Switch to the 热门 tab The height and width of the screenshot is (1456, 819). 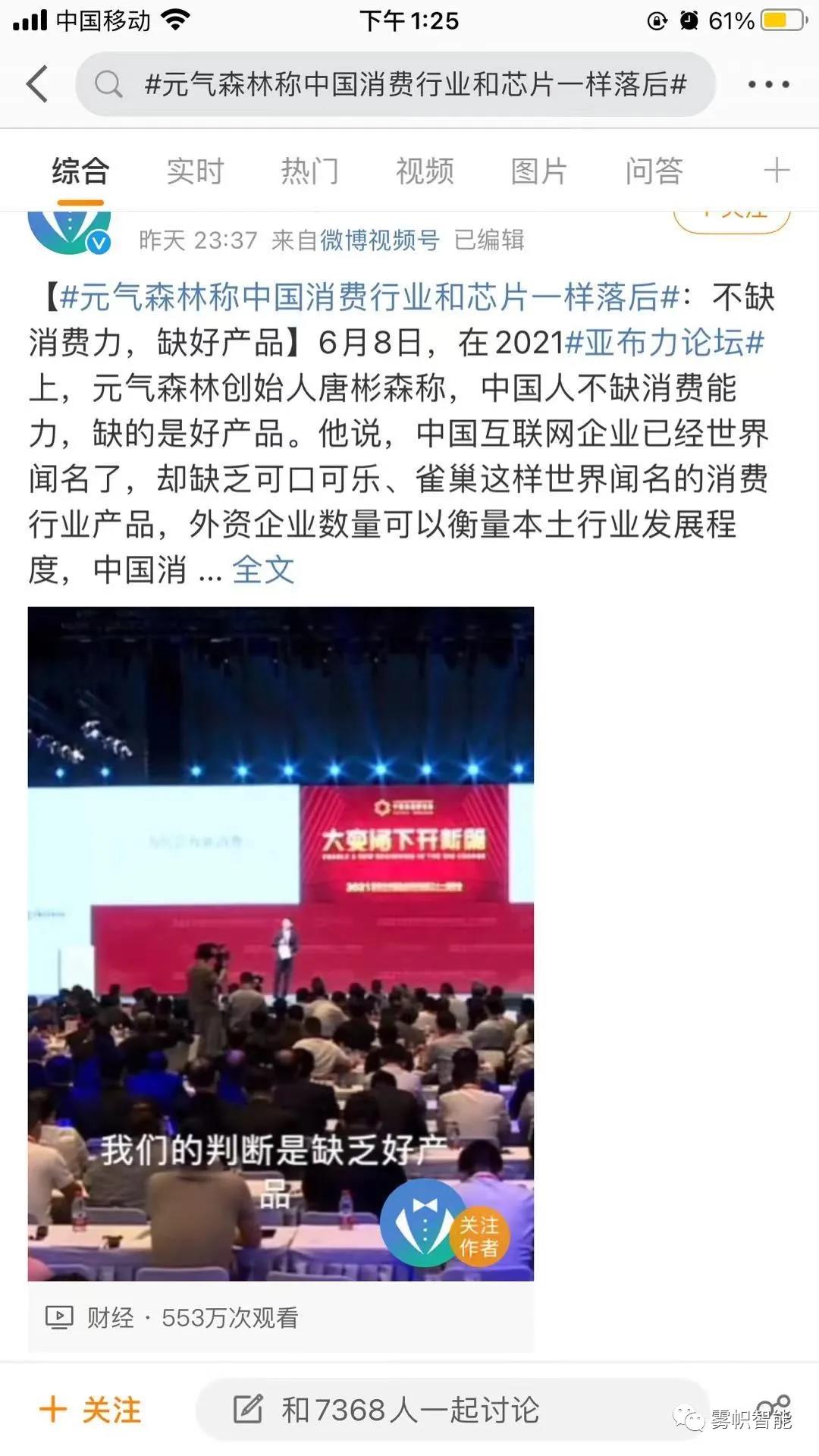coord(309,171)
